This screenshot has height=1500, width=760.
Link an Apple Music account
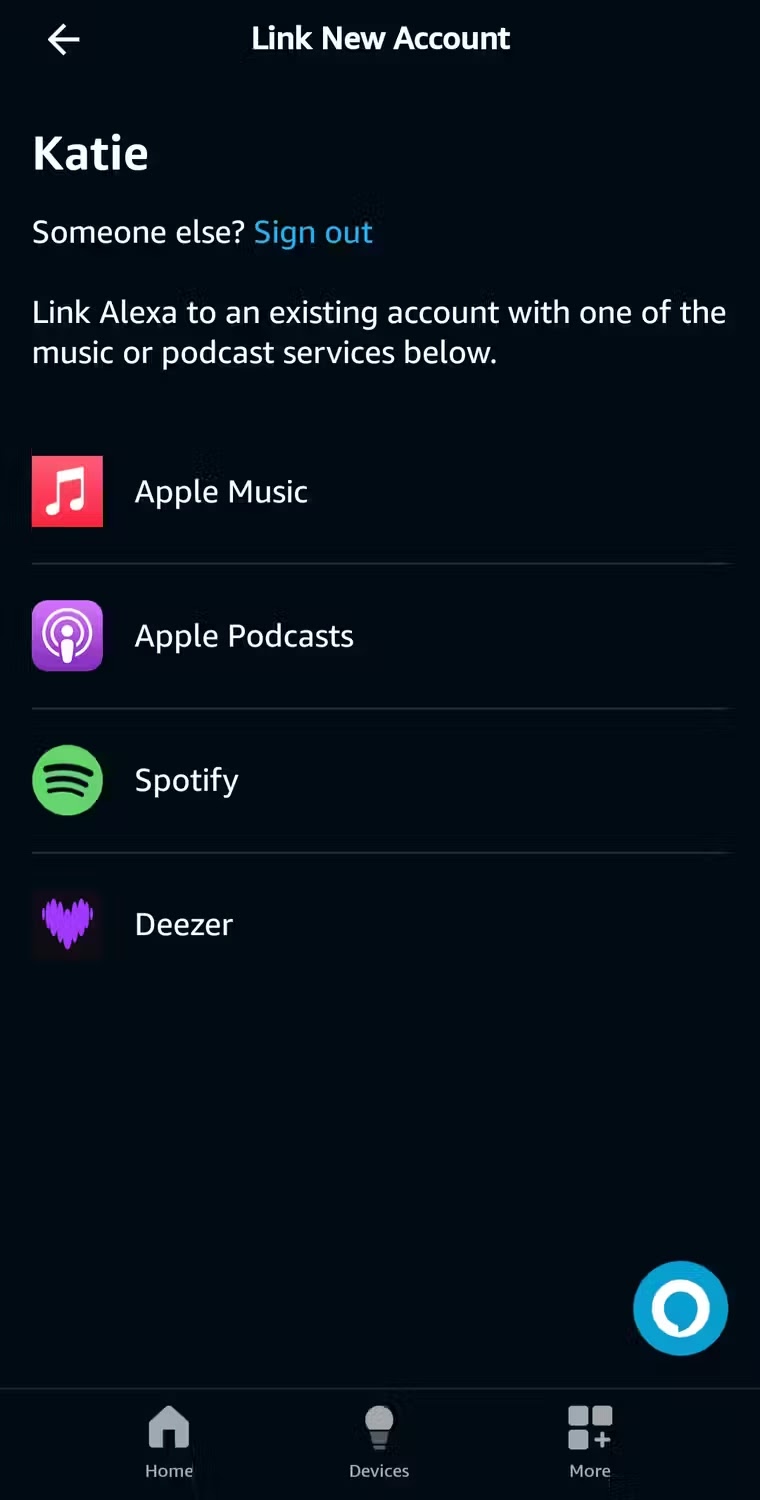[380, 491]
